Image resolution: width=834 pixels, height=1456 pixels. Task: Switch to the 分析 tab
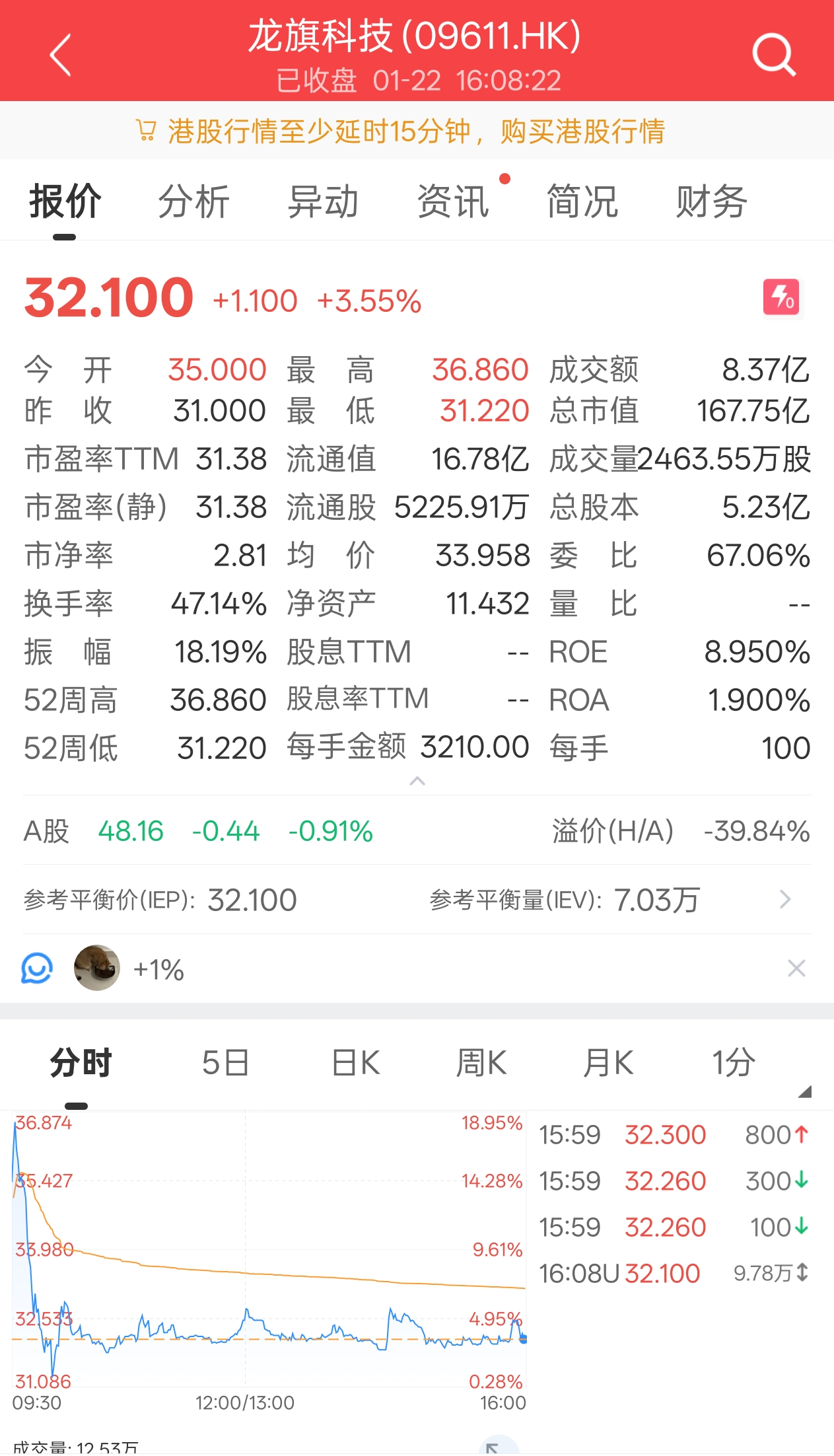(193, 201)
